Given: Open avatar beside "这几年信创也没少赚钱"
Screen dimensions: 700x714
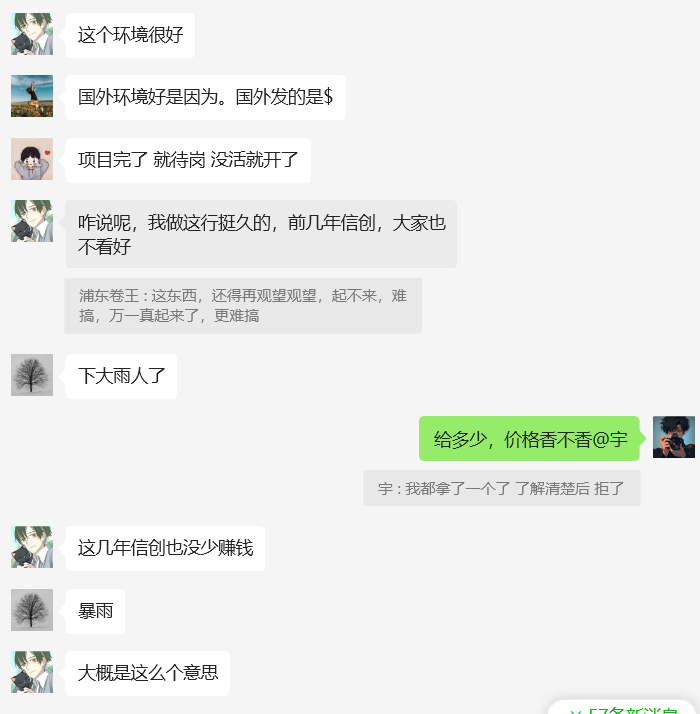Looking at the screenshot, I should pyautogui.click(x=31, y=547).
